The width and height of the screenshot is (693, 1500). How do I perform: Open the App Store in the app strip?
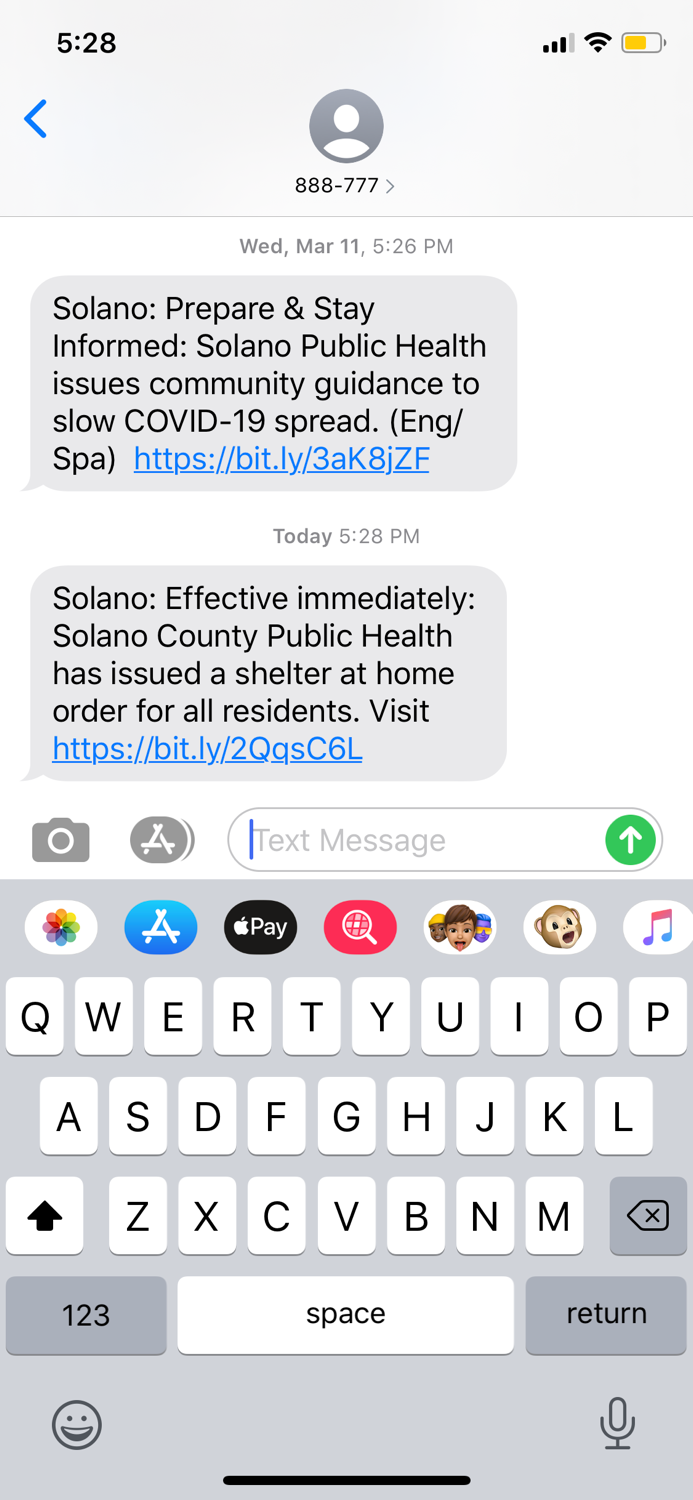(161, 928)
